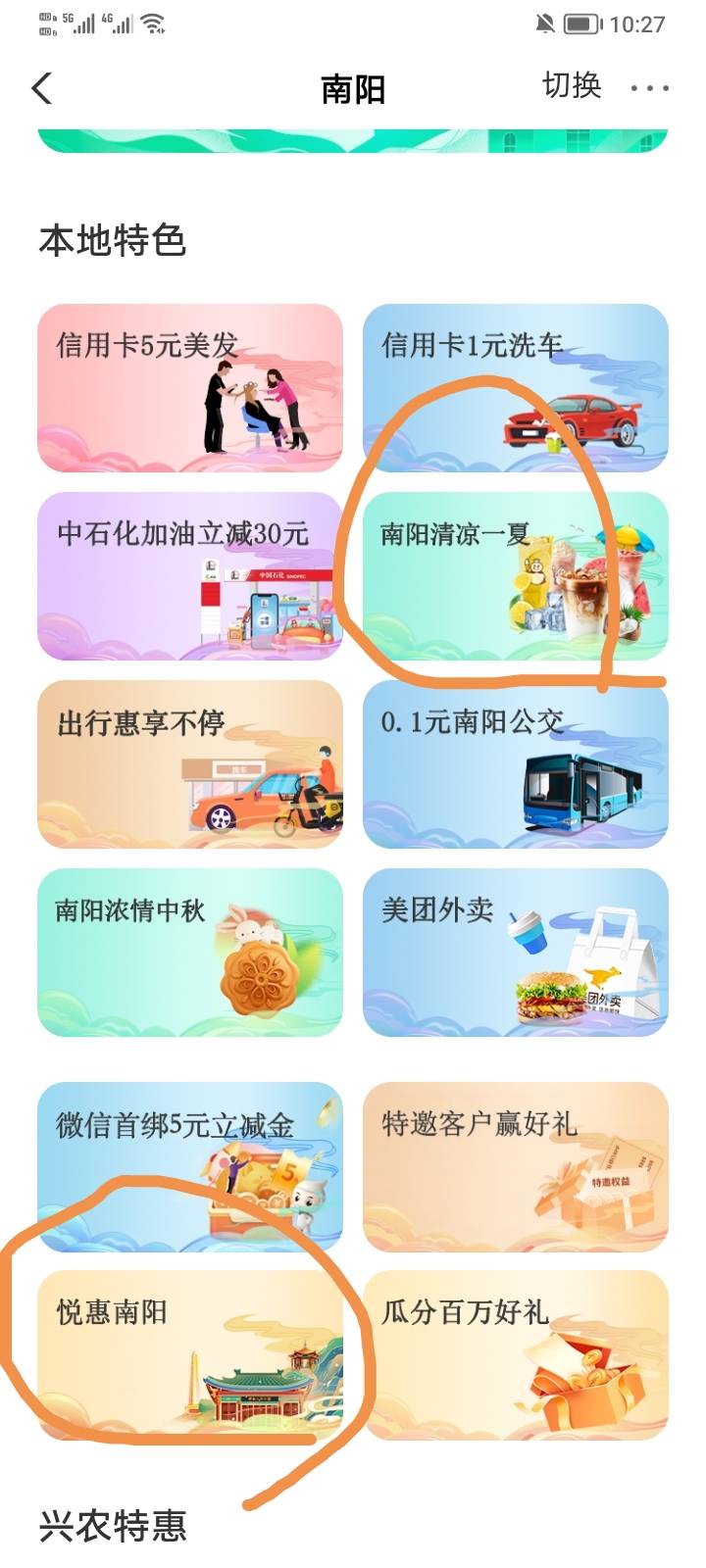706x1568 pixels.
Task: Tap 切换 to switch city
Action: tap(572, 86)
